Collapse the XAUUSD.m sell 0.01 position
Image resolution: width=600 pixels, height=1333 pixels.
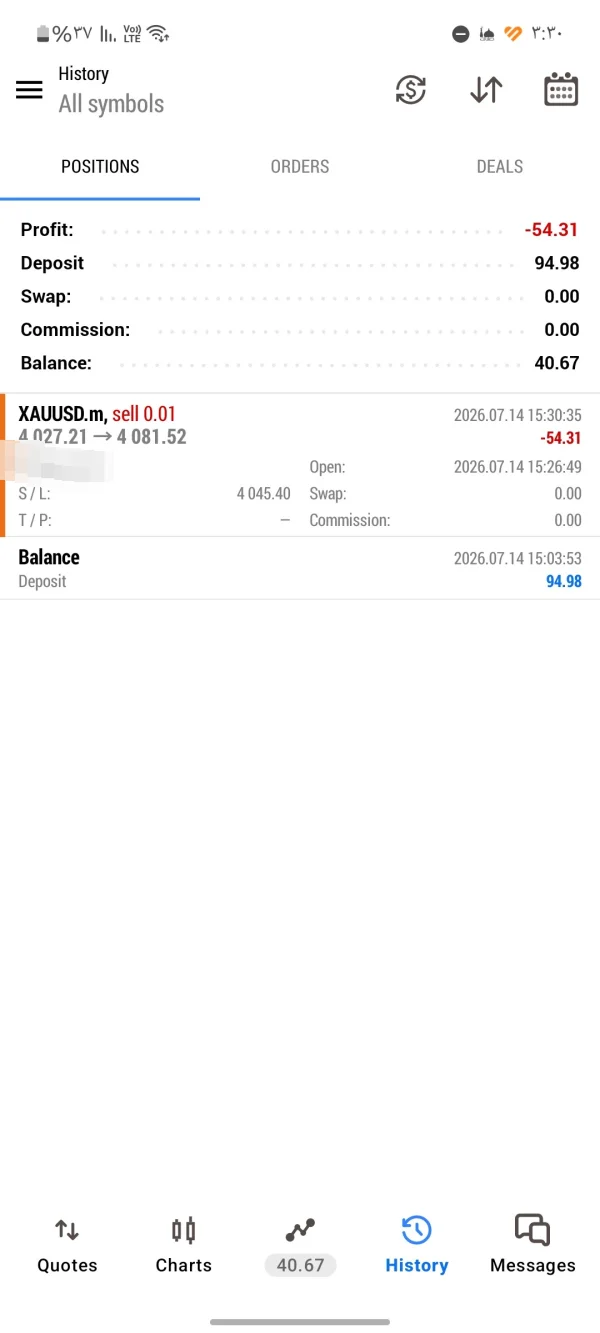300,465
